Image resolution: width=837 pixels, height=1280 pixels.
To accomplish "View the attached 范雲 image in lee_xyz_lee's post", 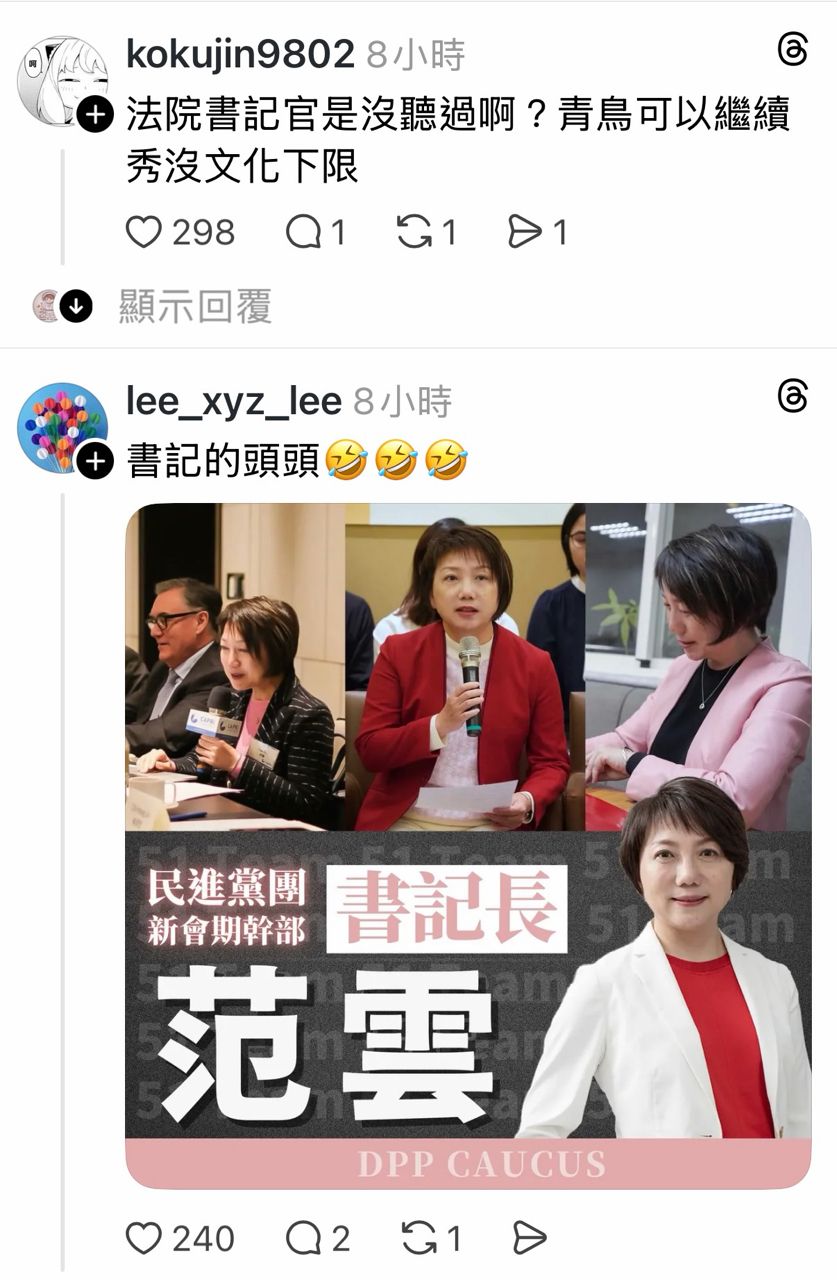I will coord(467,845).
